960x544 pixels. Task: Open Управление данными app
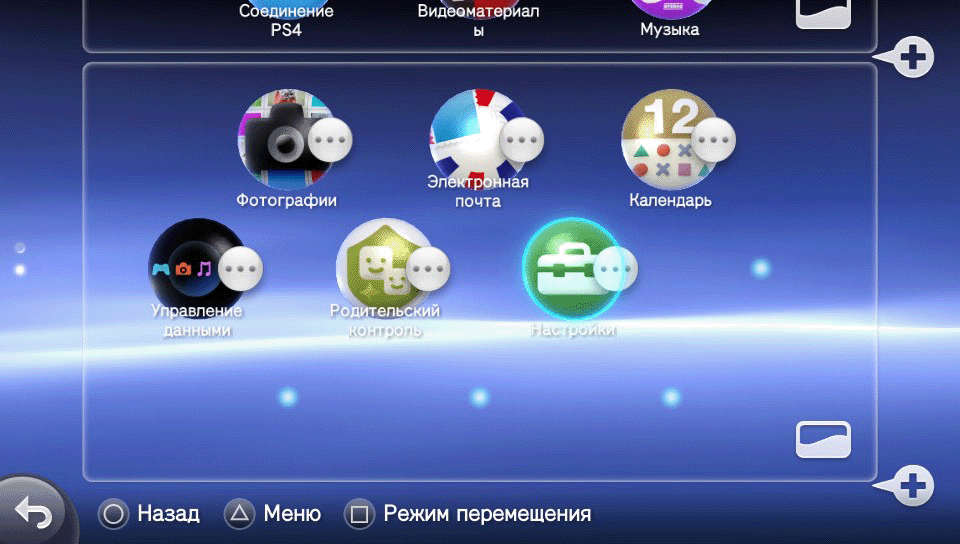[x=190, y=266]
